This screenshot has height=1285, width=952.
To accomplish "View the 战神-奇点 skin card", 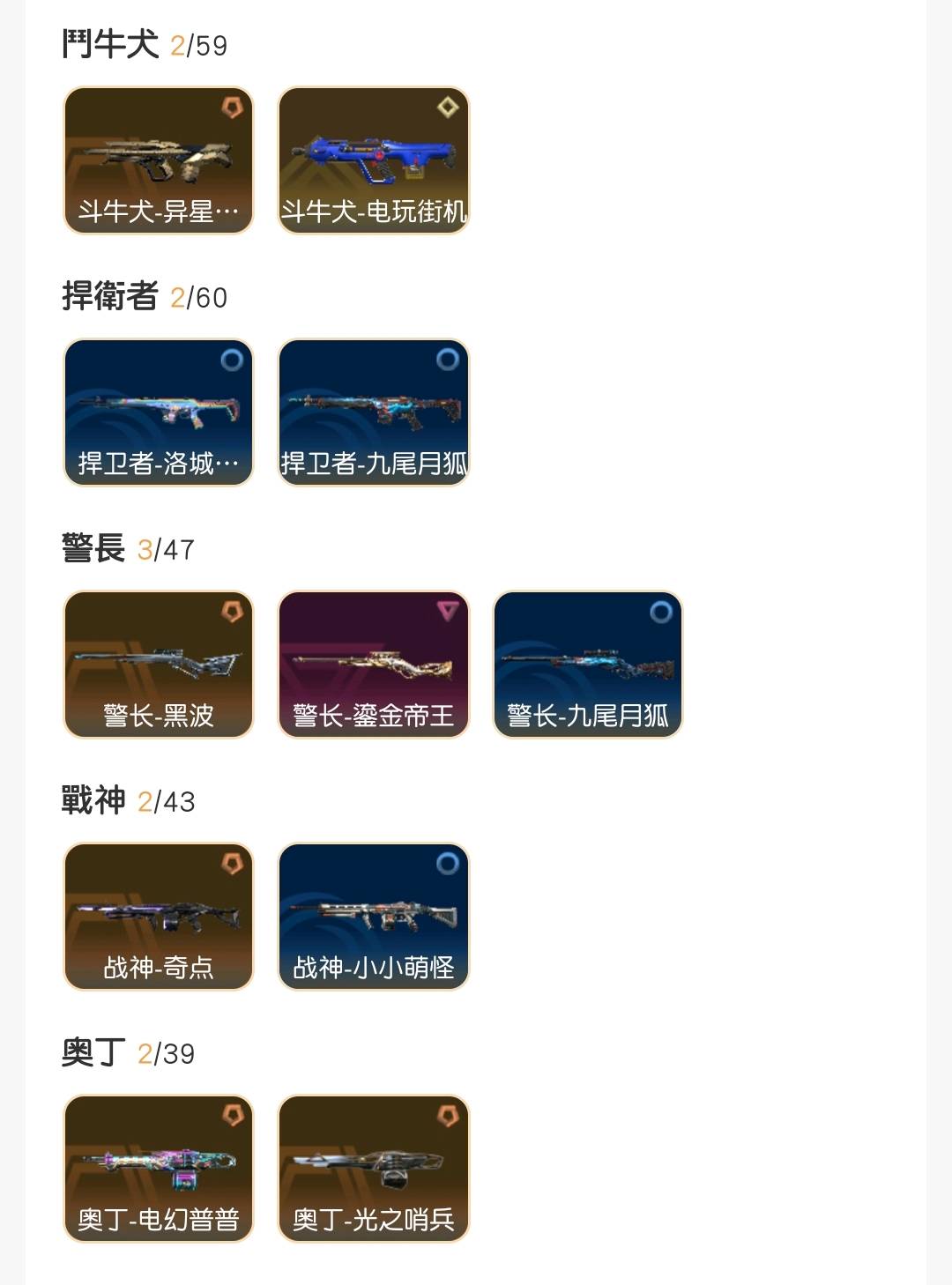I will (x=159, y=917).
